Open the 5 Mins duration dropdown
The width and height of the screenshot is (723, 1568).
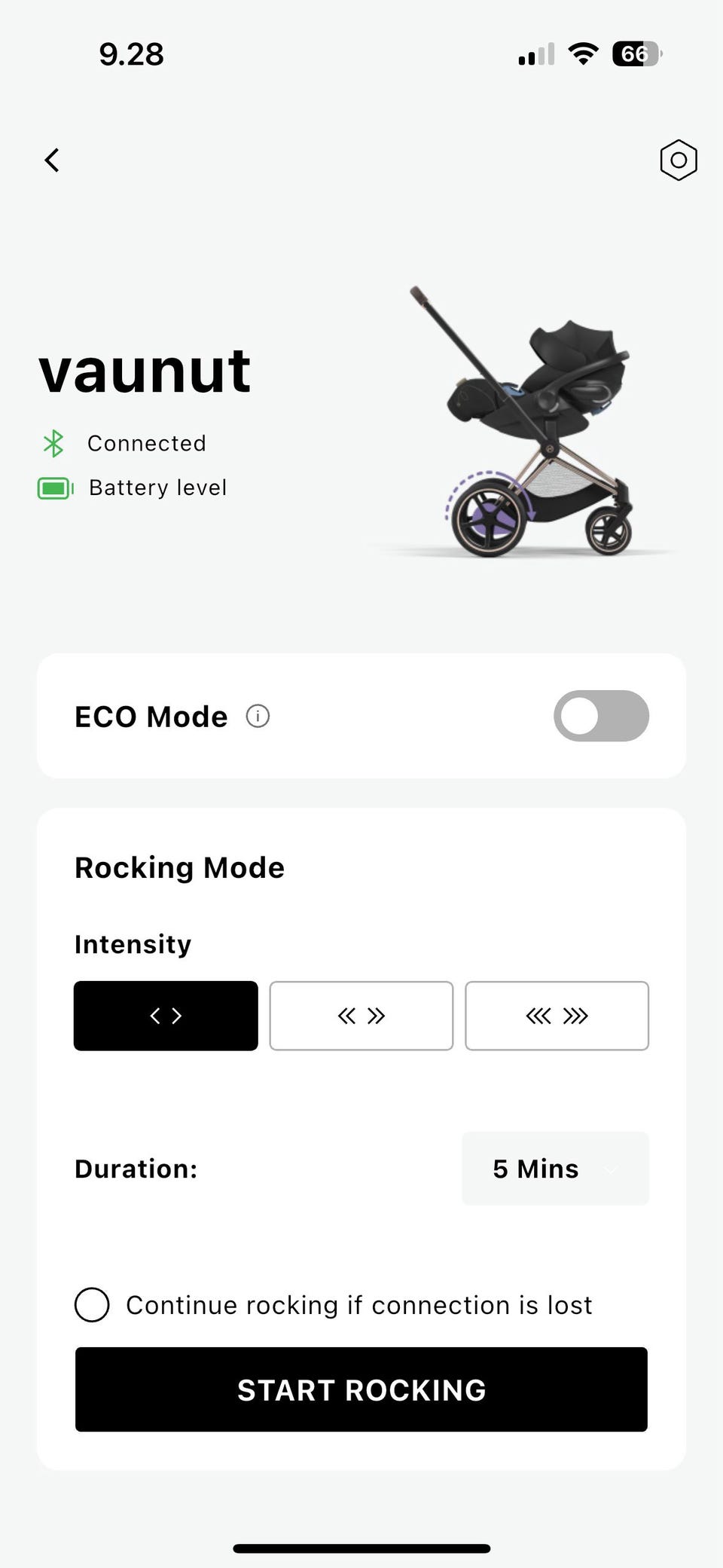[x=555, y=1169]
